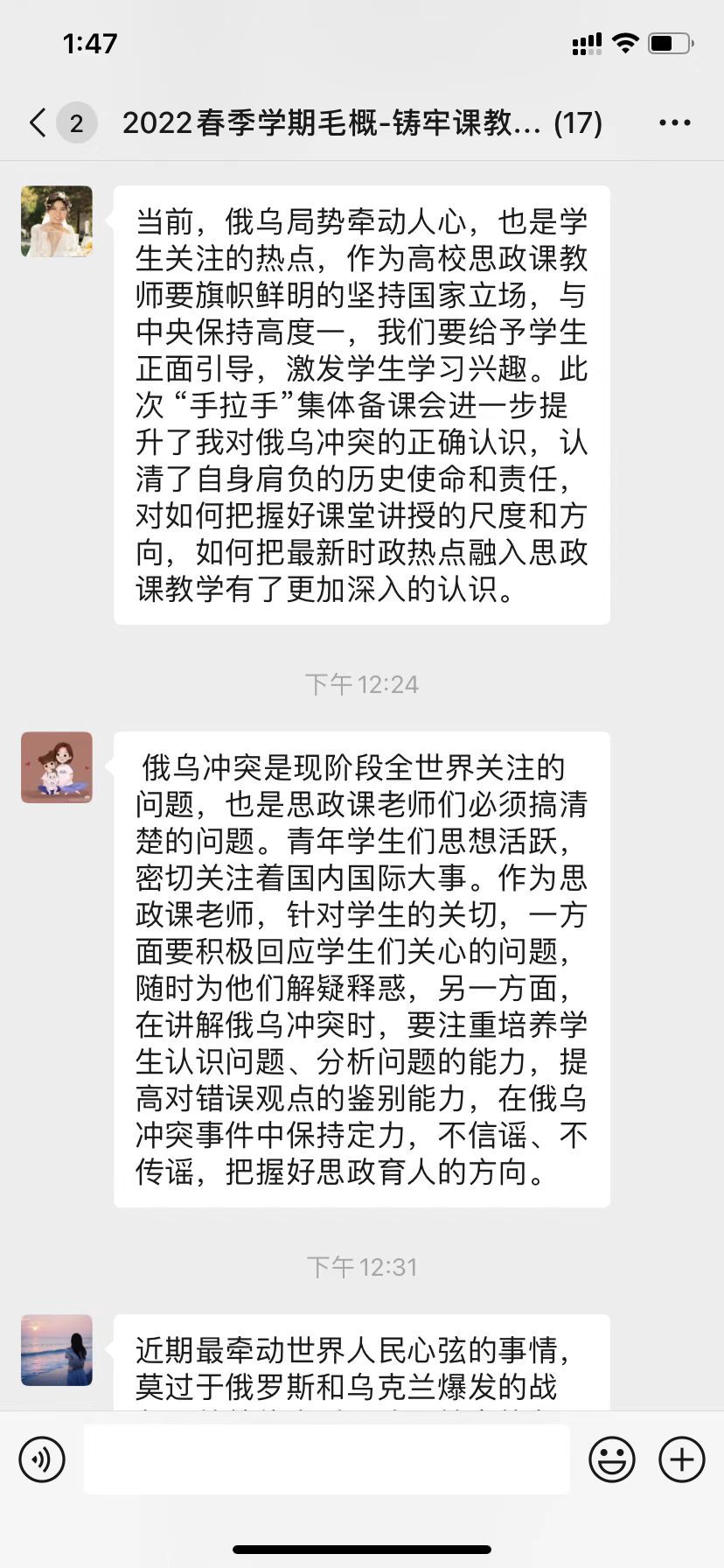Switch to voice message input
Viewport: 724px width, 1568px height.
pos(42,1459)
